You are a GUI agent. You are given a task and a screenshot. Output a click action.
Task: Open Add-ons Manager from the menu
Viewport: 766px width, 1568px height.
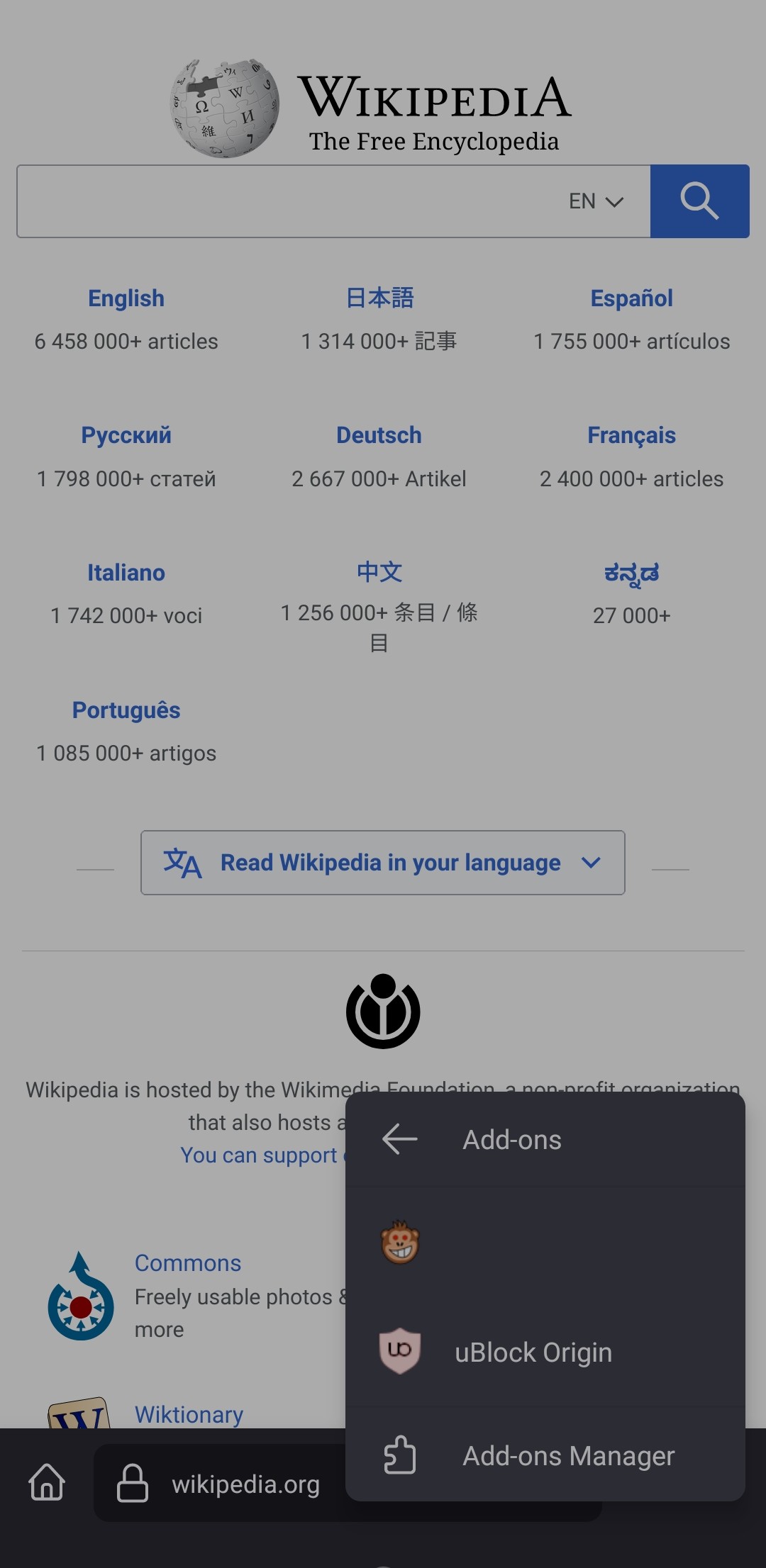567,1455
